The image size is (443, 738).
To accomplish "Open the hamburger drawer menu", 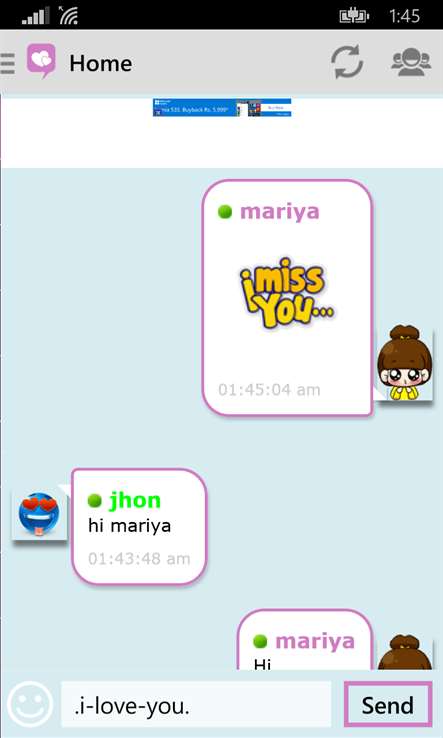I will (x=7, y=63).
